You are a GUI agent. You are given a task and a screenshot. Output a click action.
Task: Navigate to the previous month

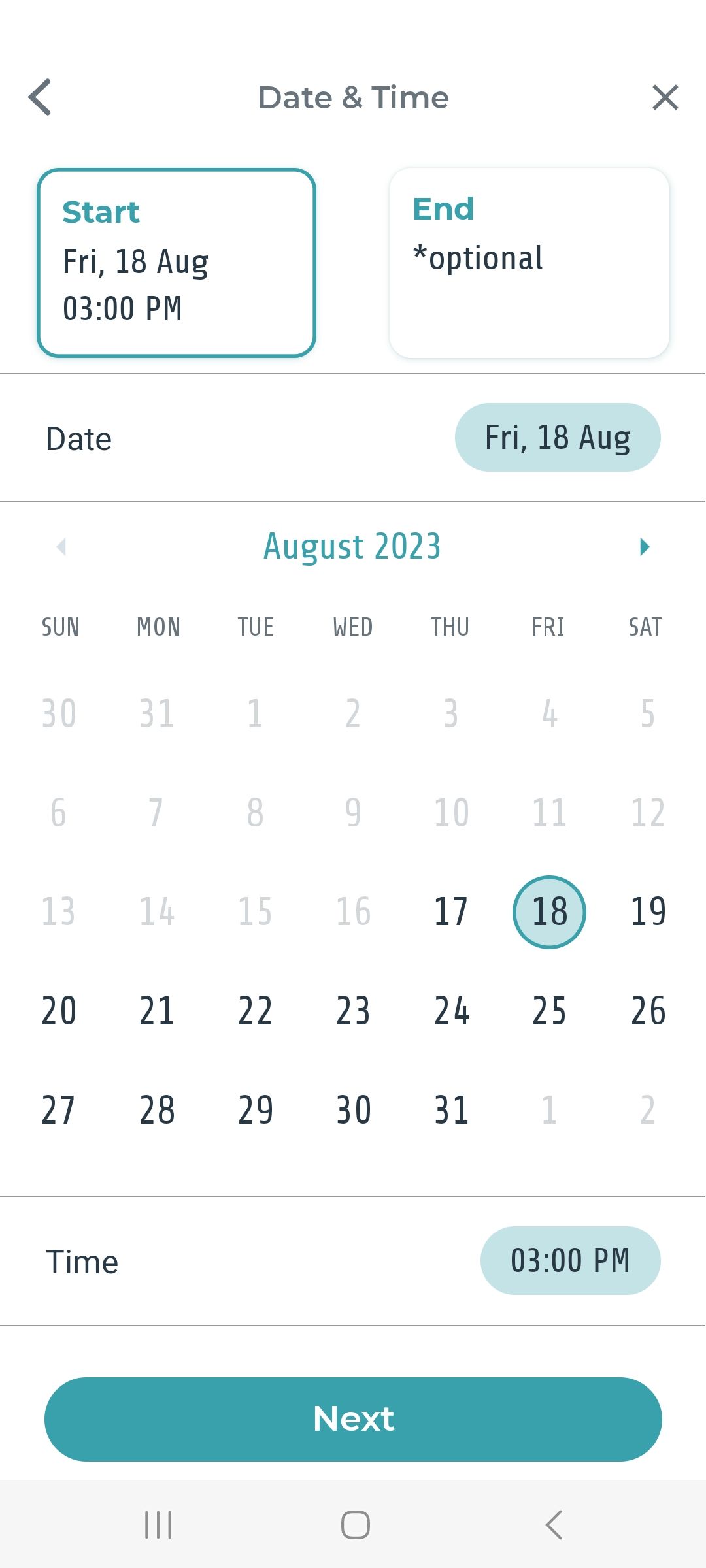[61, 547]
